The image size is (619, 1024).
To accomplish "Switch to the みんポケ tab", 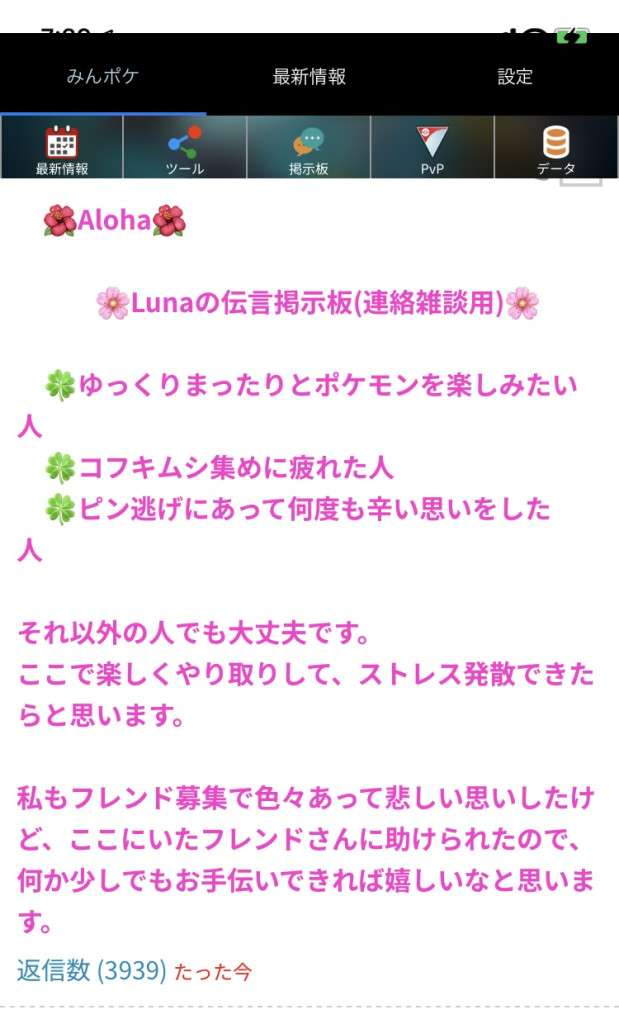I will click(103, 77).
